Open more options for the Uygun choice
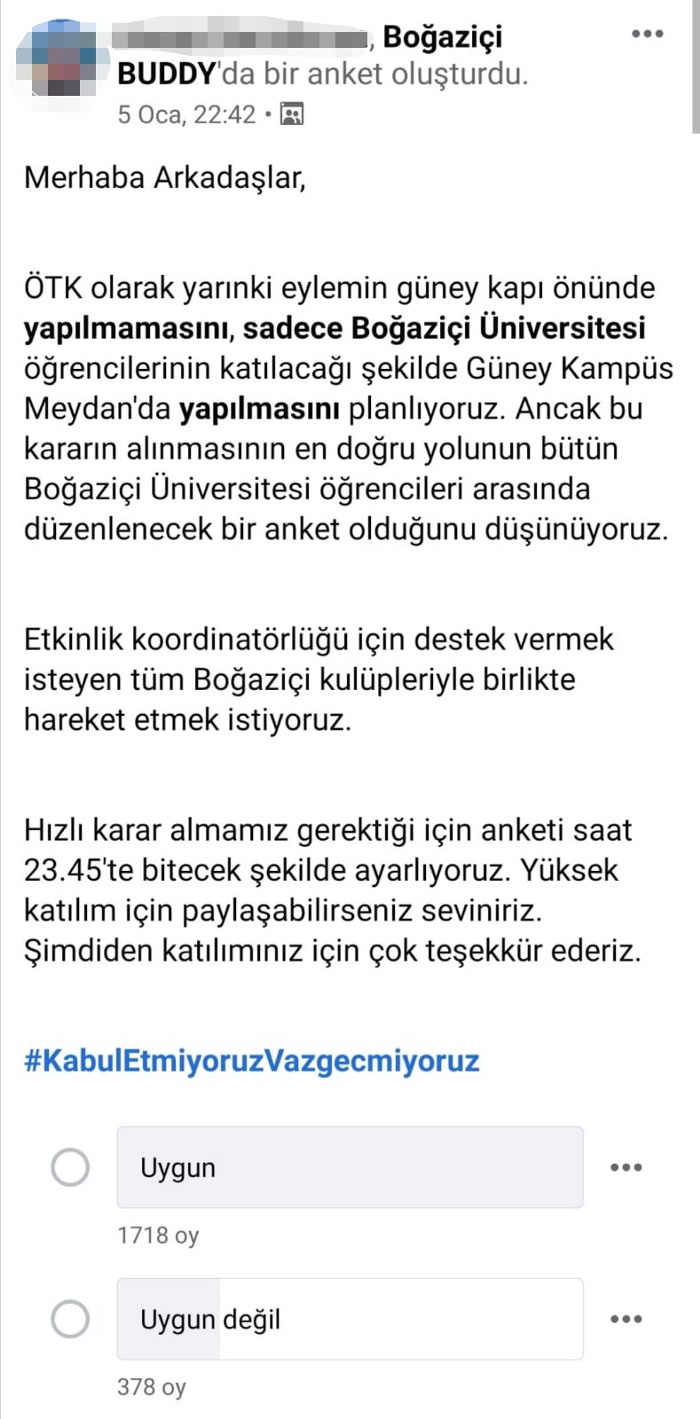Image resolution: width=700 pixels, height=1419 pixels. click(625, 1167)
